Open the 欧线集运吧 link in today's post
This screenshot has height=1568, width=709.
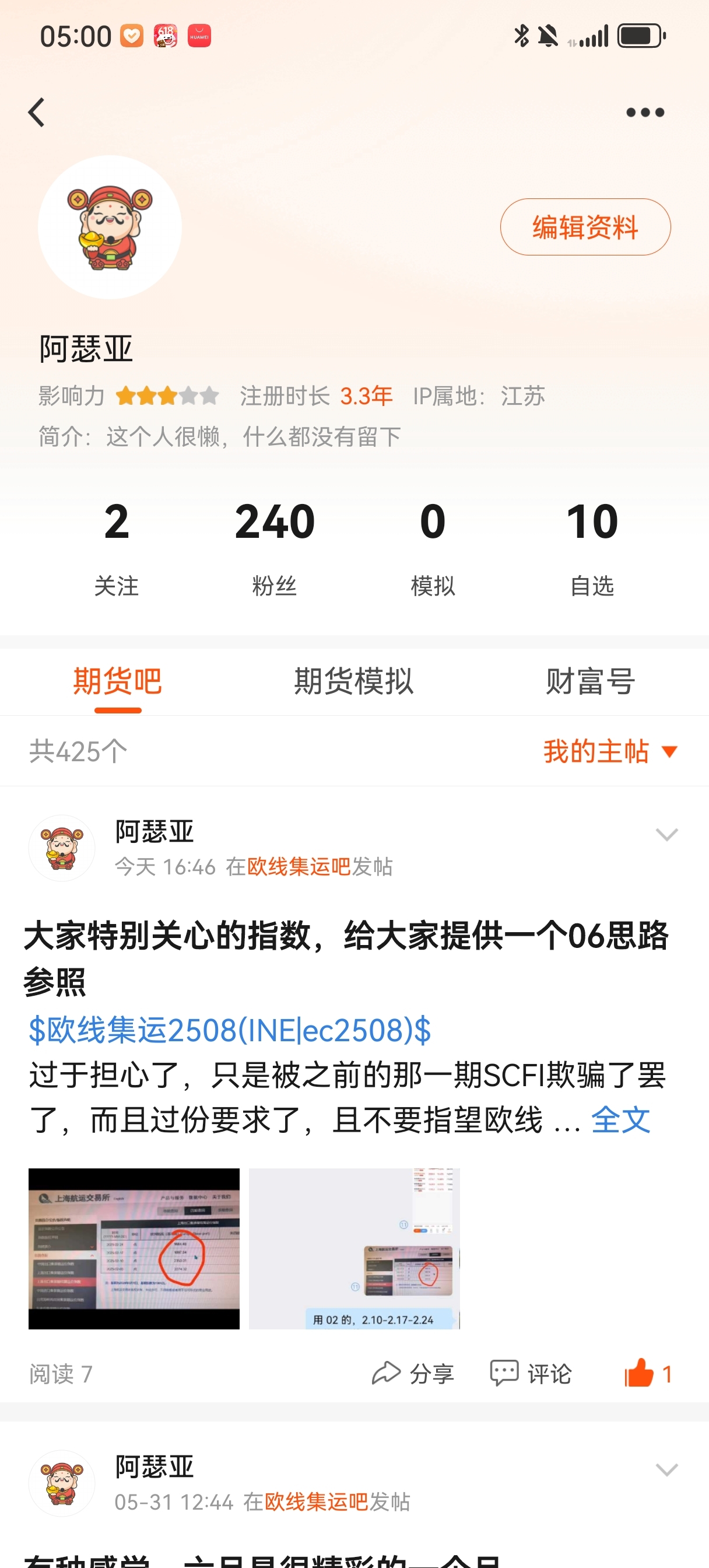click(299, 866)
